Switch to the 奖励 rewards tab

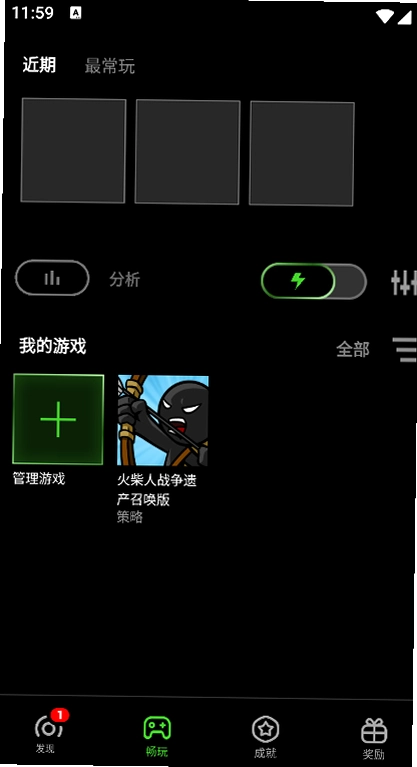374,739
